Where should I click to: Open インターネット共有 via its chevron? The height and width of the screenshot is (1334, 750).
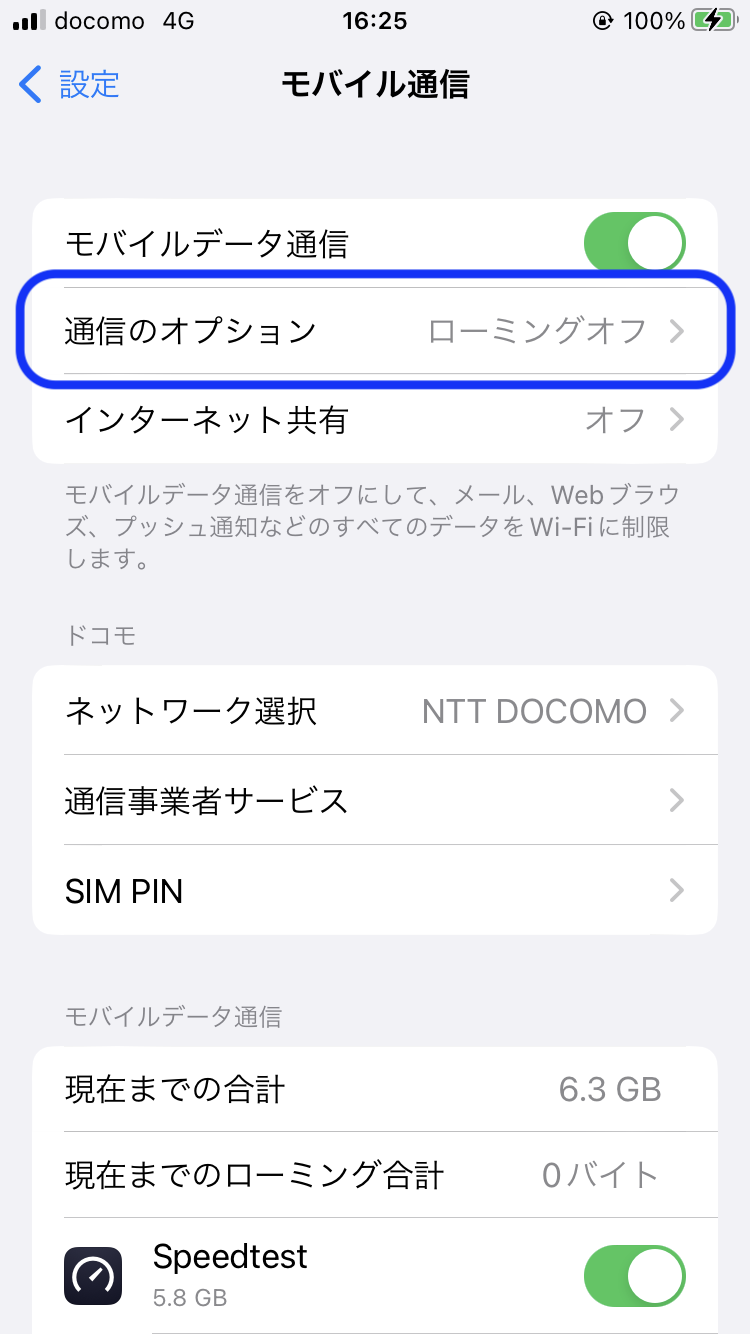point(375,421)
